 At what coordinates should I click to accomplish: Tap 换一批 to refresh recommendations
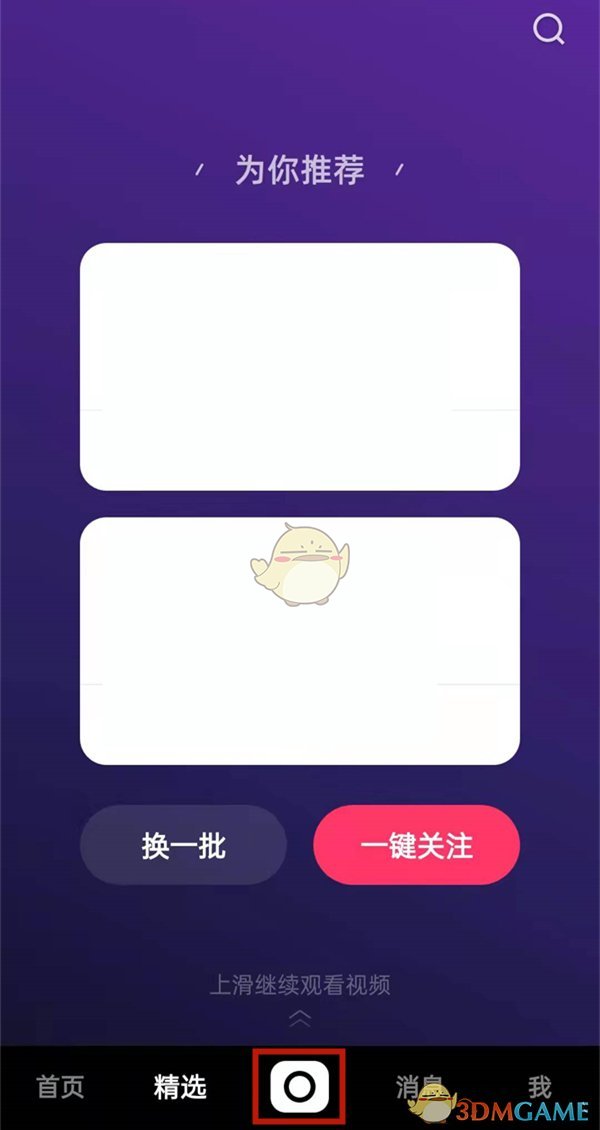(x=183, y=845)
